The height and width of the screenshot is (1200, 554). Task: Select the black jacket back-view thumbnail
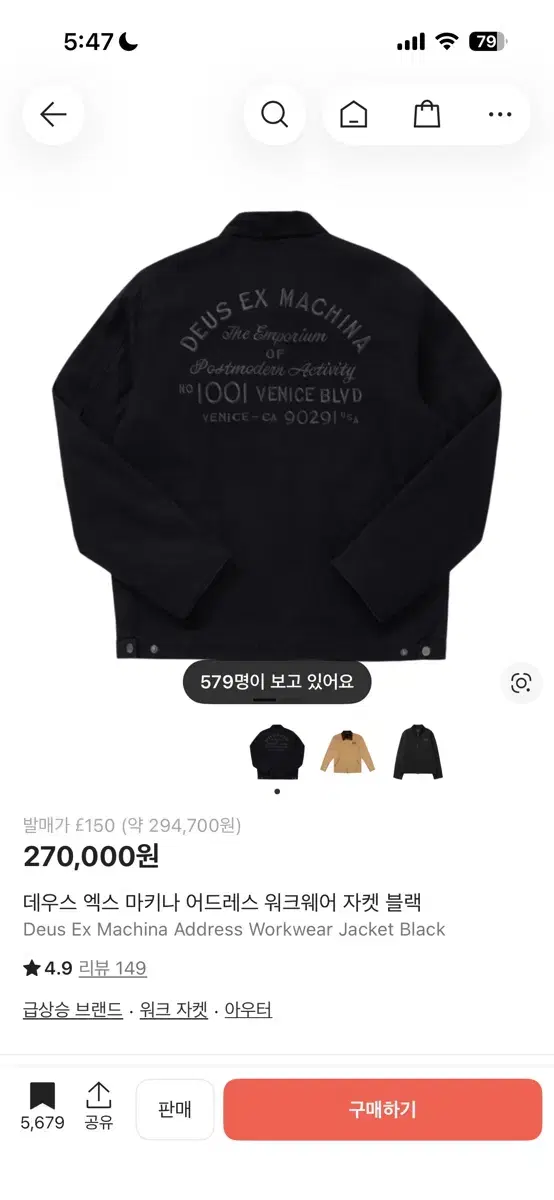(277, 752)
